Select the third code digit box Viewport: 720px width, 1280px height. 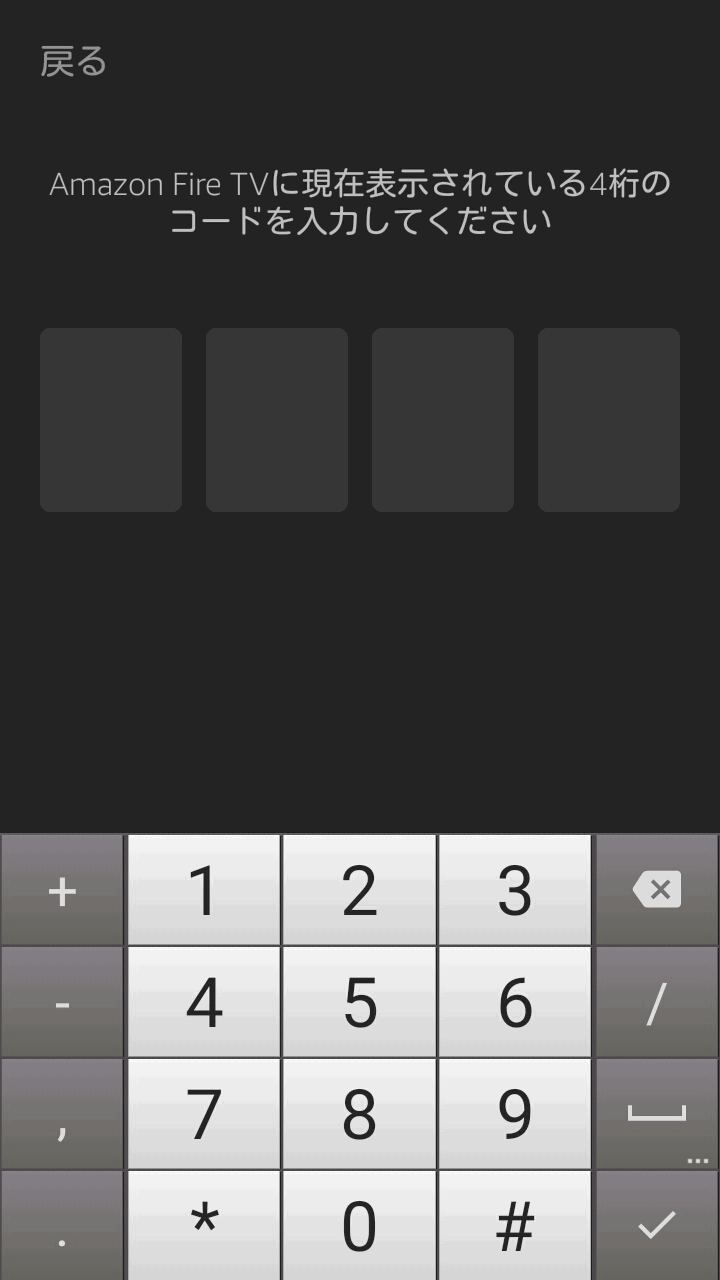point(443,420)
